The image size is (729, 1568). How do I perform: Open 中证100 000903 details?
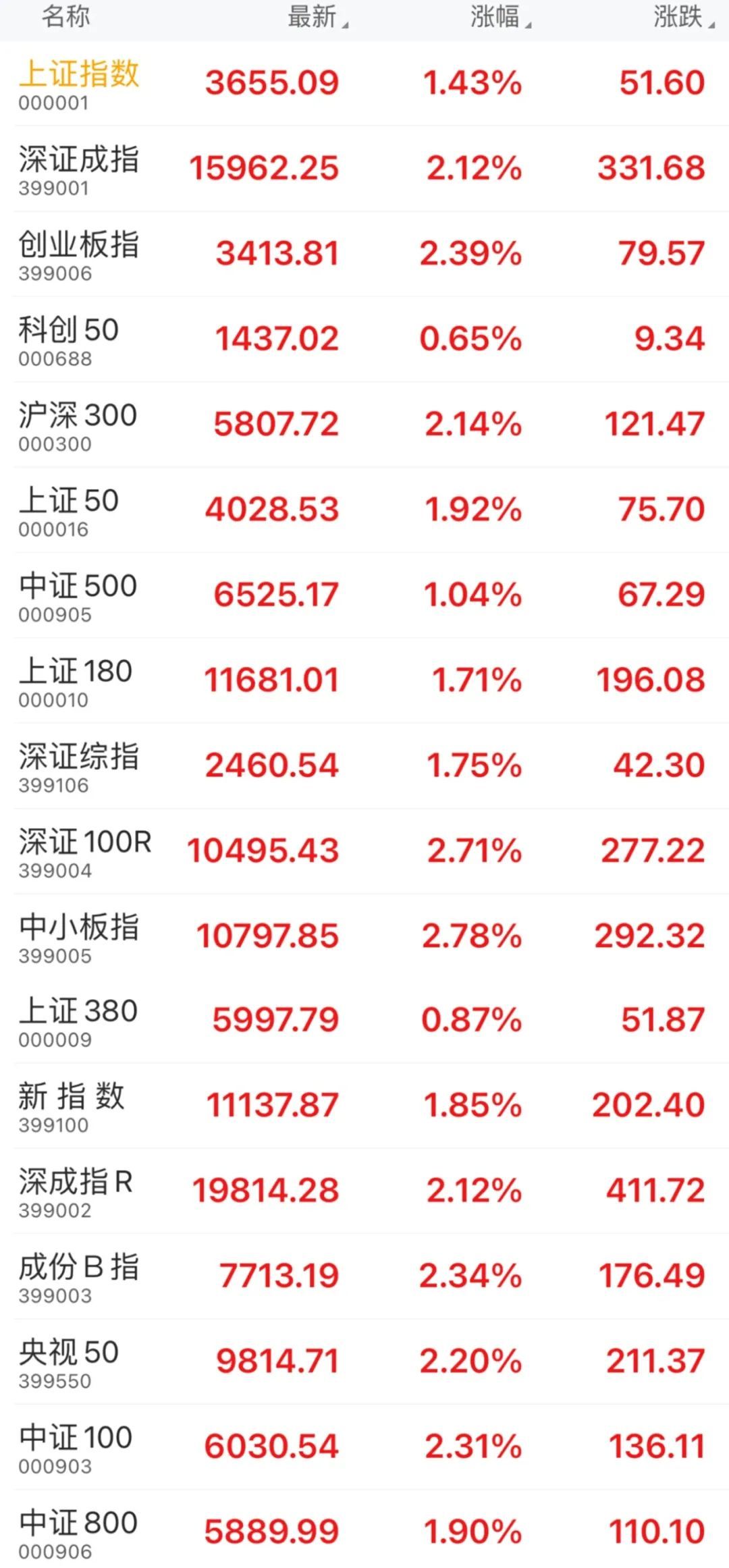point(76,1447)
